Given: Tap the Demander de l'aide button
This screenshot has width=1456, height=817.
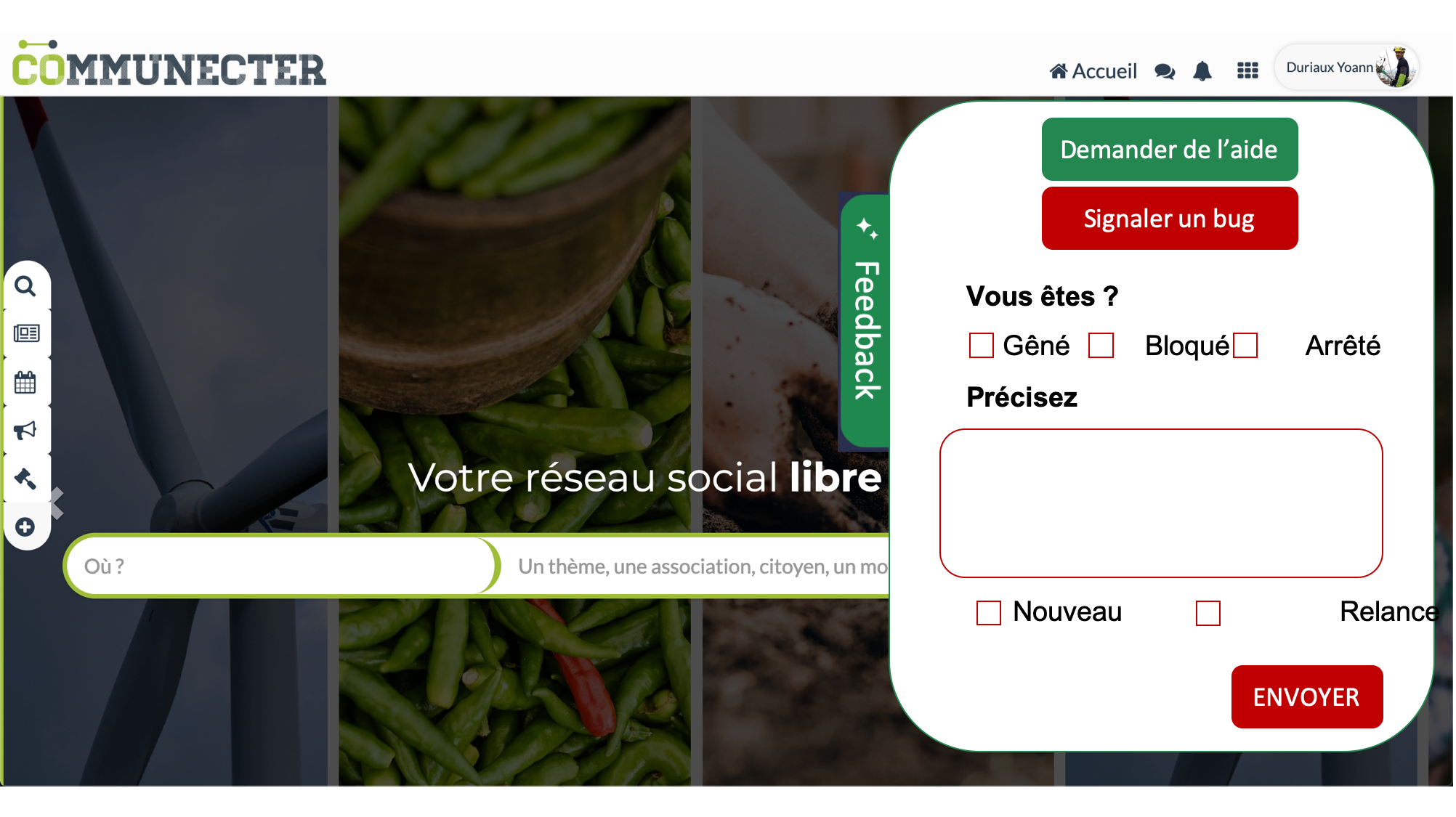Looking at the screenshot, I should (1169, 150).
